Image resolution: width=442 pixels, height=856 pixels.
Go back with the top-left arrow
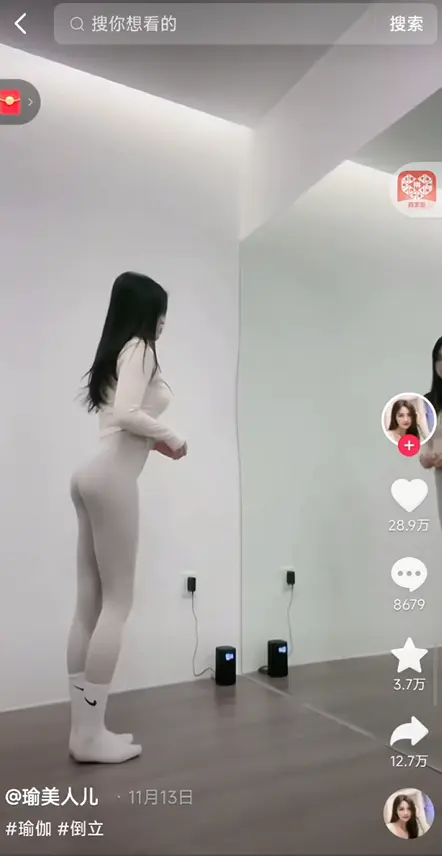click(x=21, y=24)
